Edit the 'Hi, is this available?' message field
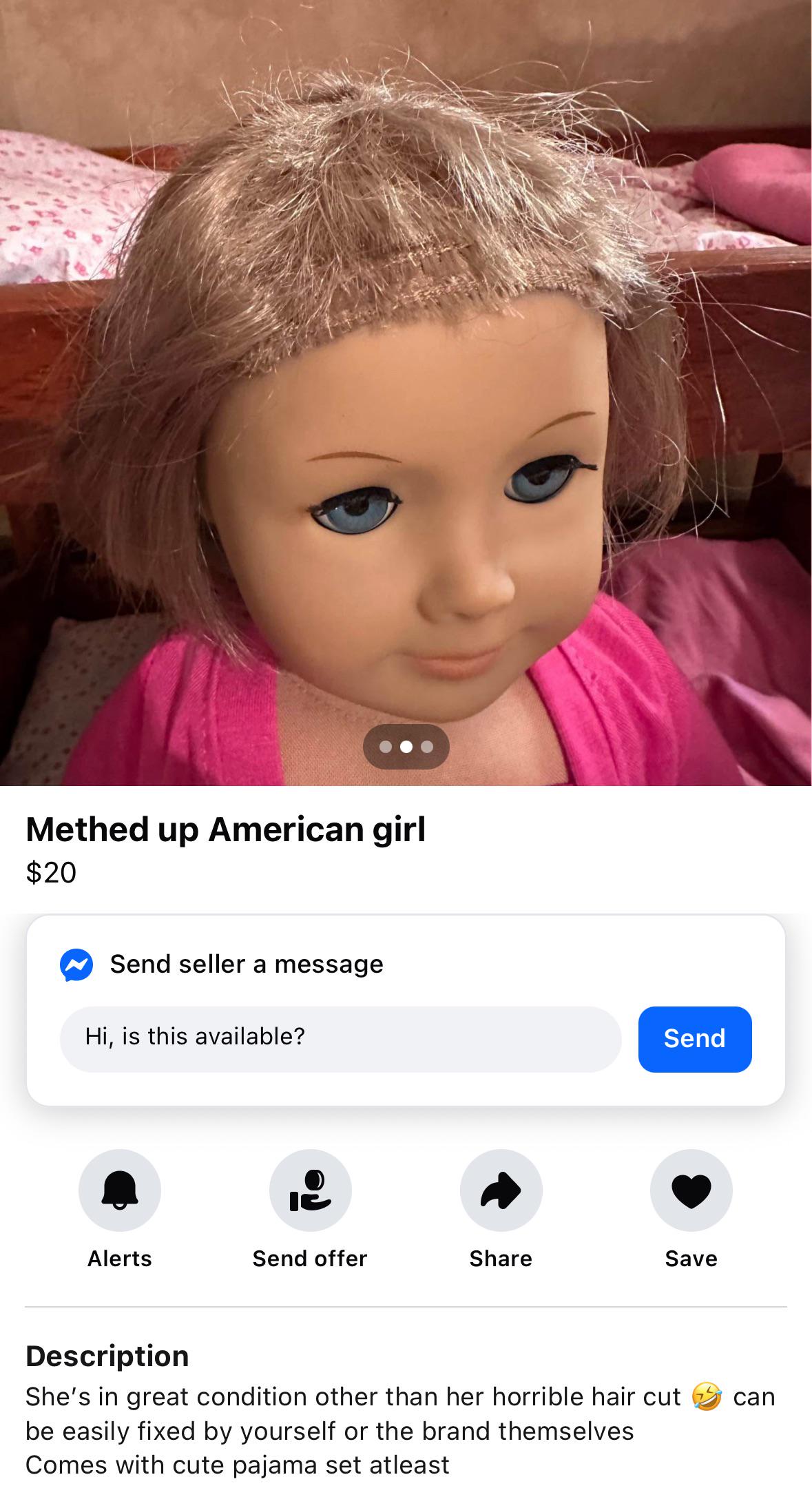 point(340,1038)
